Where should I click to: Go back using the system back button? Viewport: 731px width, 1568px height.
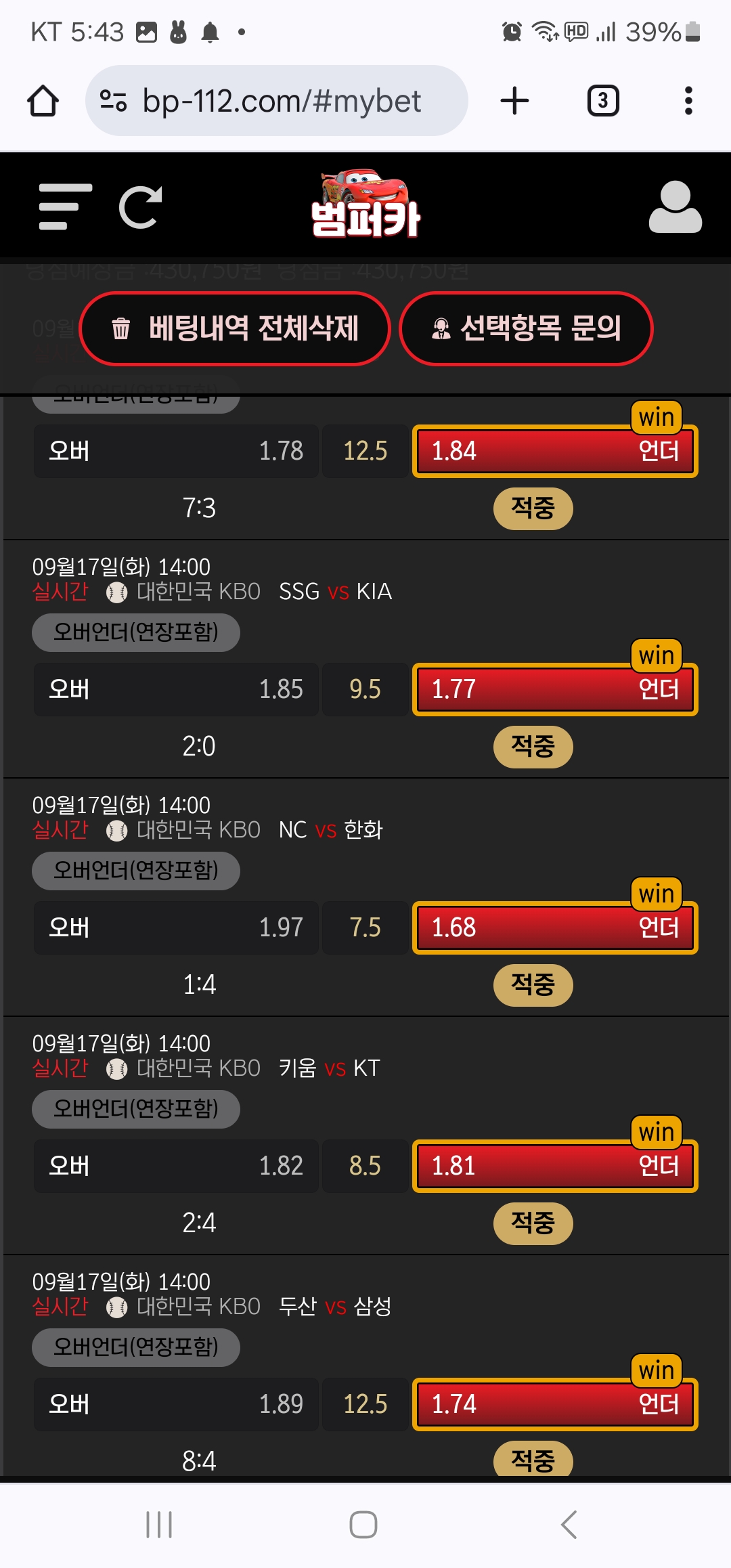569,1525
